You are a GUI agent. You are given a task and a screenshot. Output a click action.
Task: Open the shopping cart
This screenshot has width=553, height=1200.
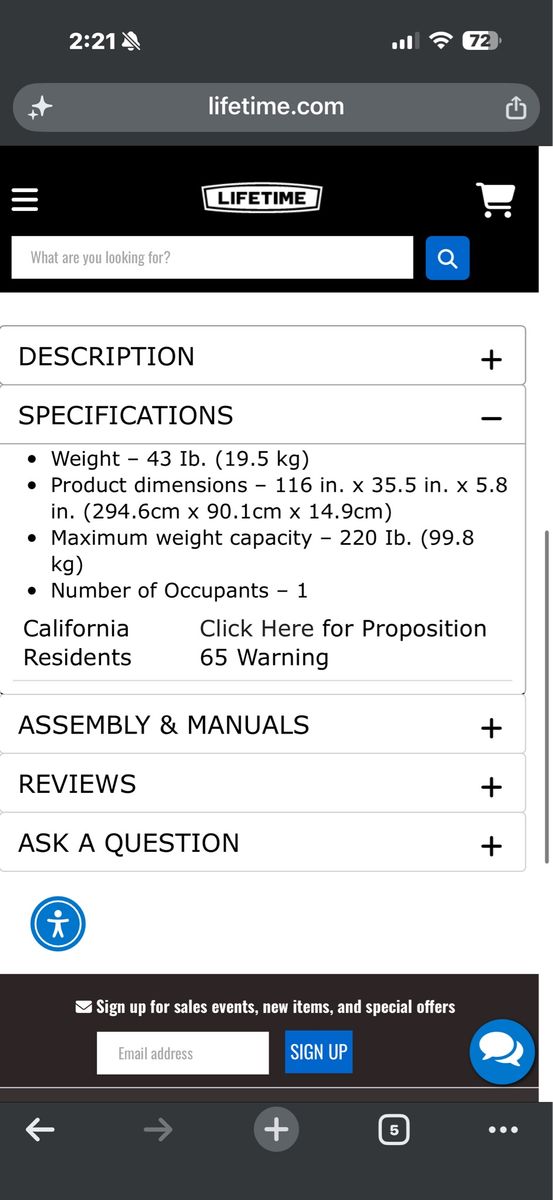[495, 199]
